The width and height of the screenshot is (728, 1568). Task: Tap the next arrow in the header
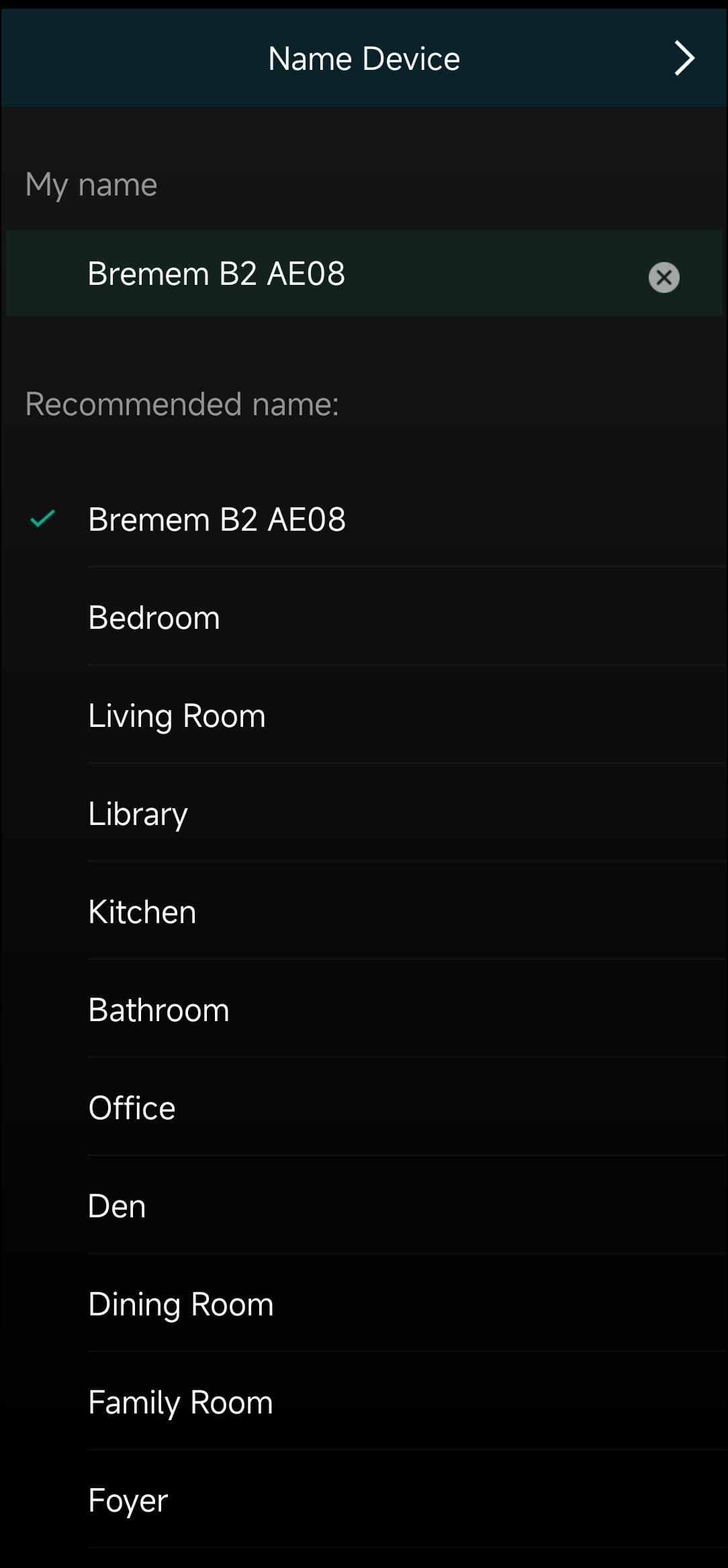point(684,58)
